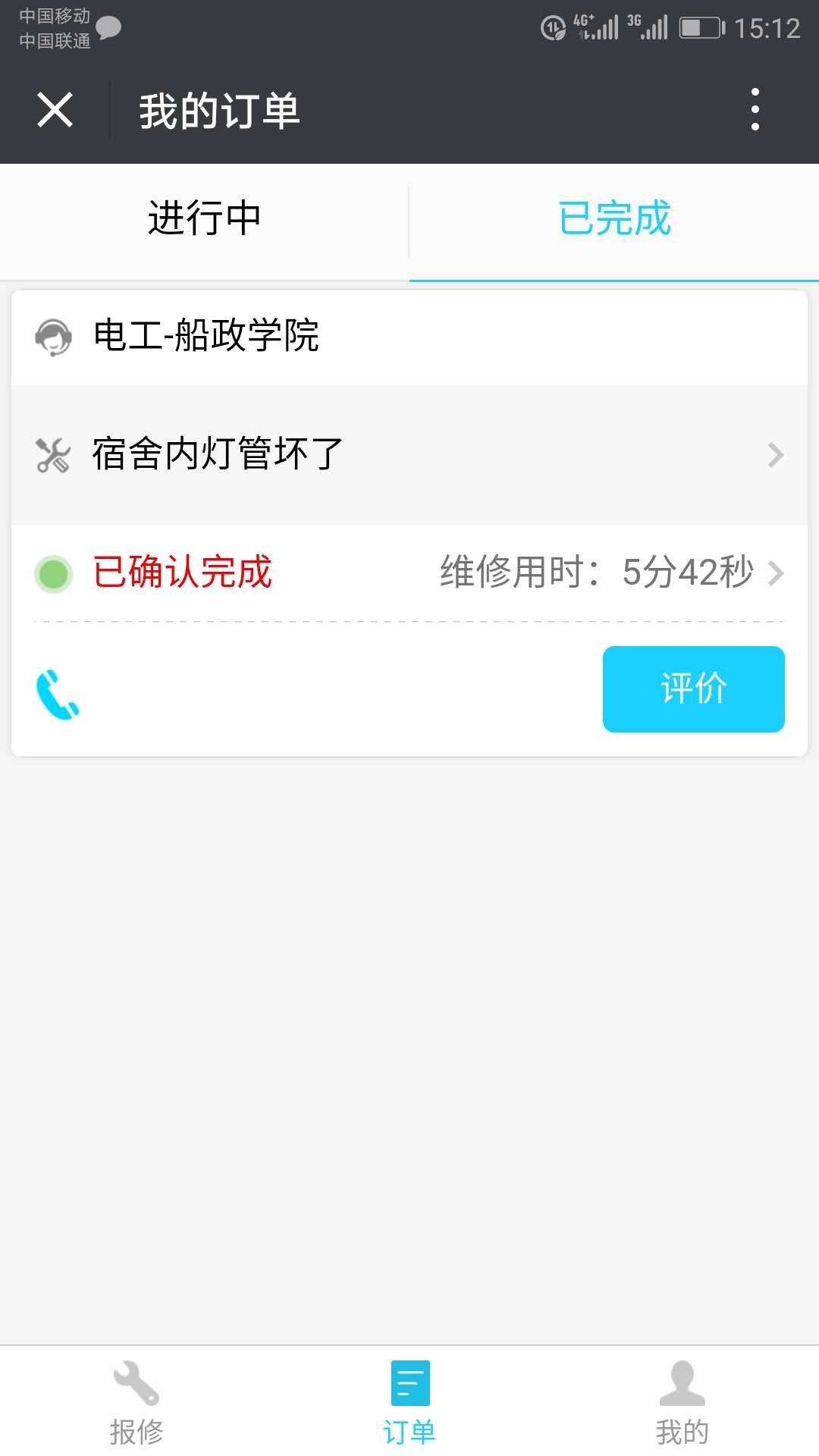The height and width of the screenshot is (1456, 819).
Task: Call the repair worker via phone icon
Action: 58,693
